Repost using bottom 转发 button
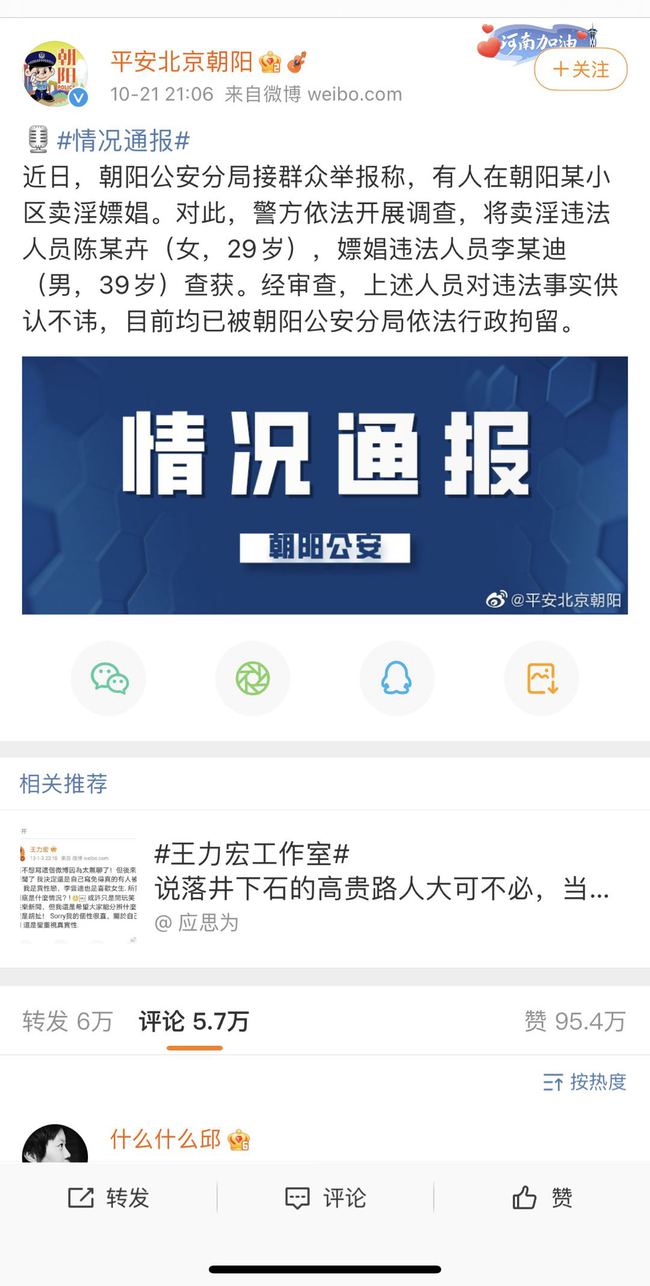The width and height of the screenshot is (650, 1286). [x=108, y=1197]
